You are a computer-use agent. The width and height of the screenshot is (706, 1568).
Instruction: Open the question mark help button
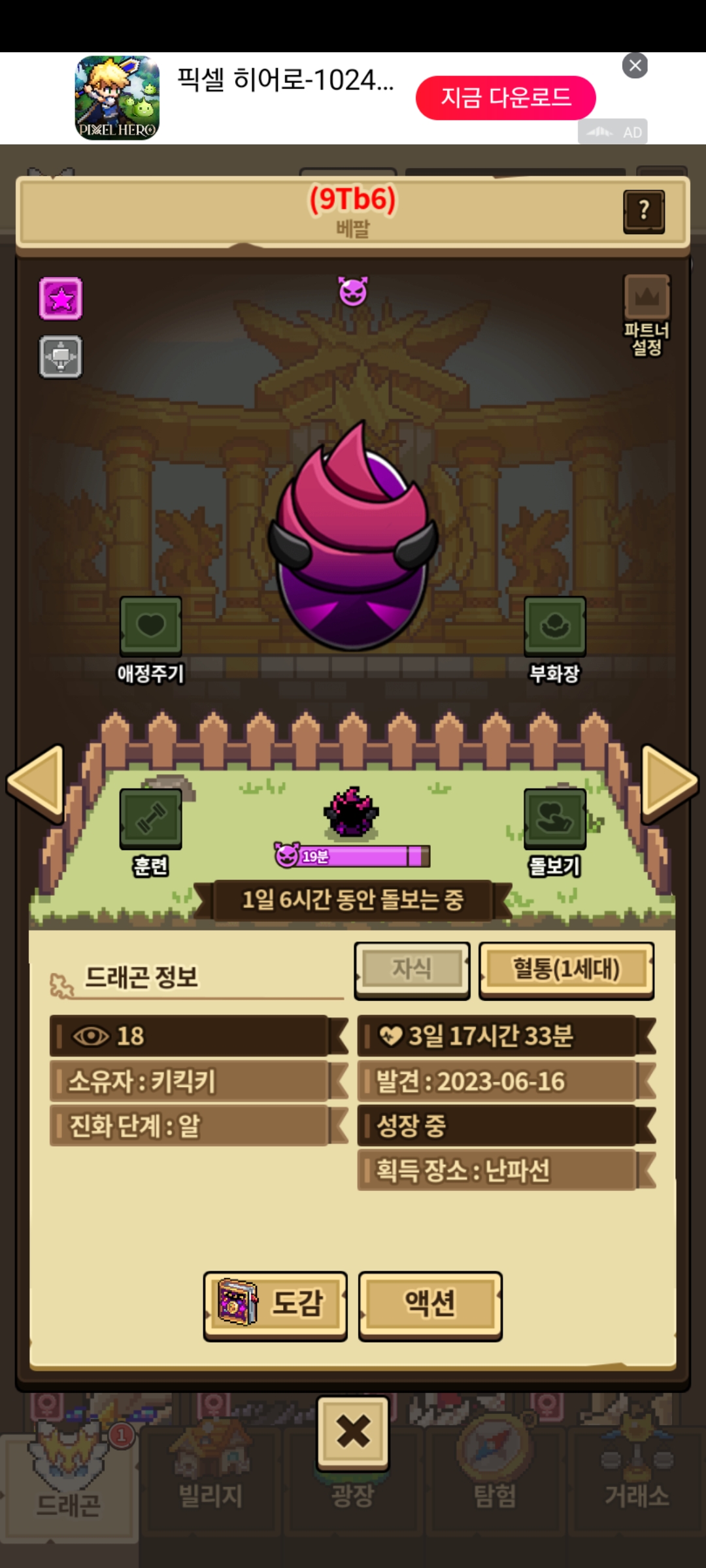tap(644, 212)
